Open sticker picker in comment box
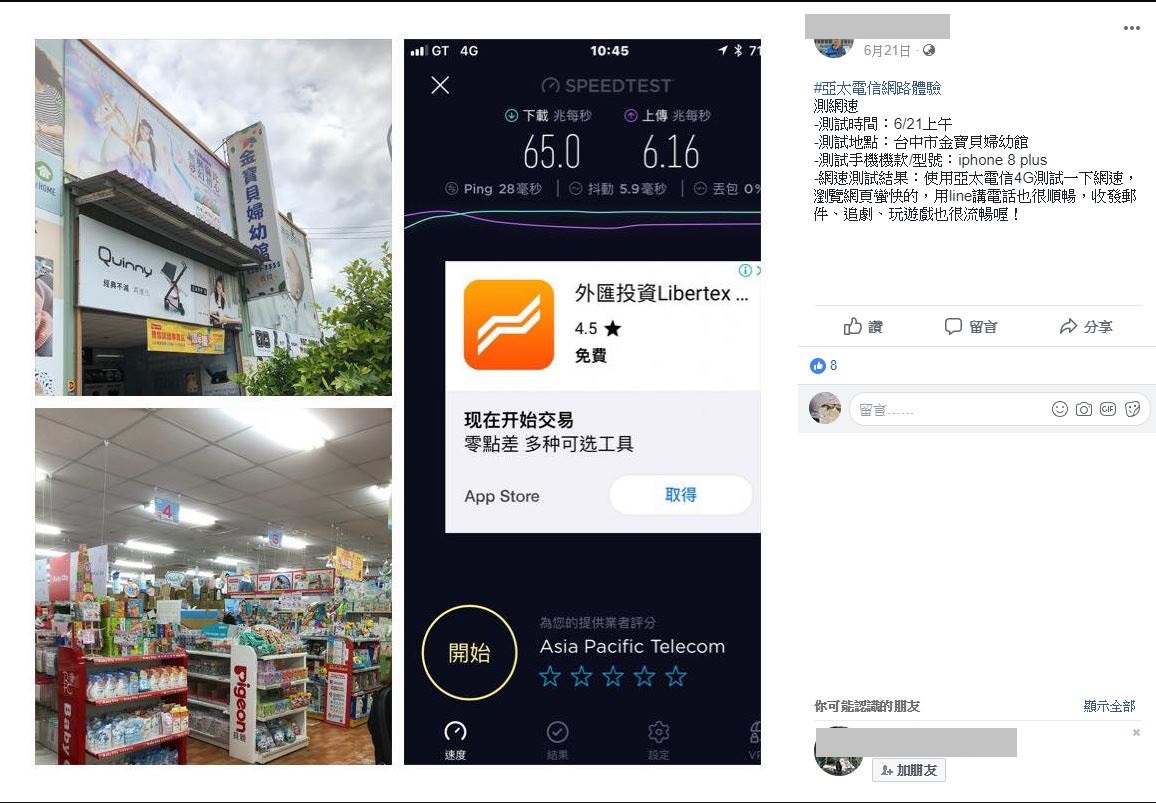The height and width of the screenshot is (803, 1156). pos(1132,409)
